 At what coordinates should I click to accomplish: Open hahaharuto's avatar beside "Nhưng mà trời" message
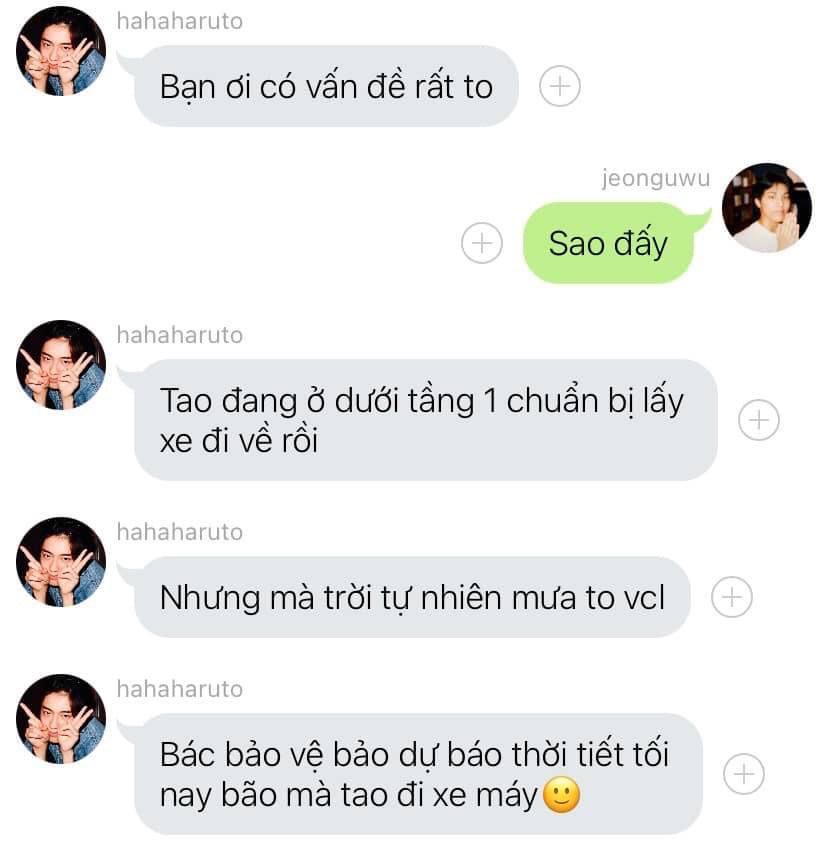pos(61,562)
